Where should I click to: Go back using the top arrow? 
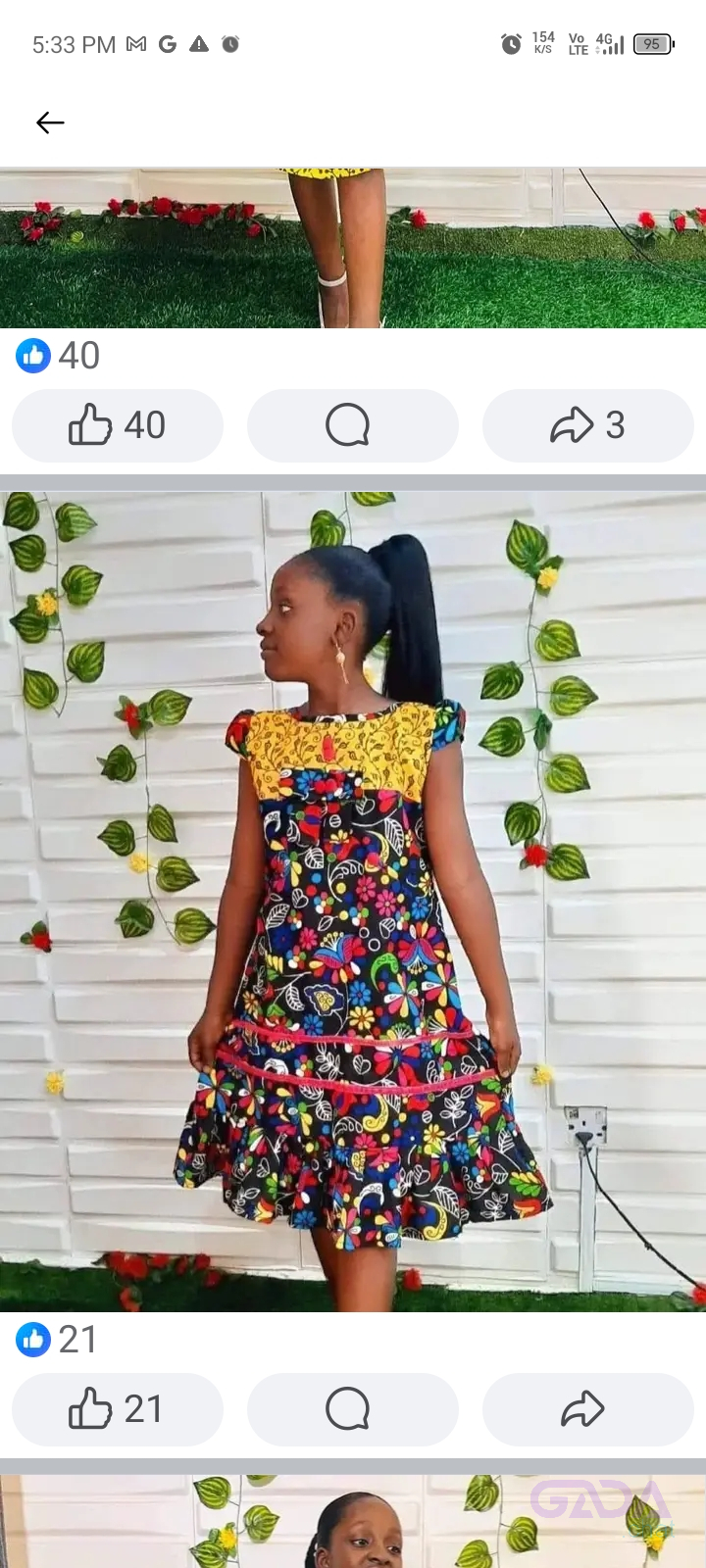coord(50,122)
